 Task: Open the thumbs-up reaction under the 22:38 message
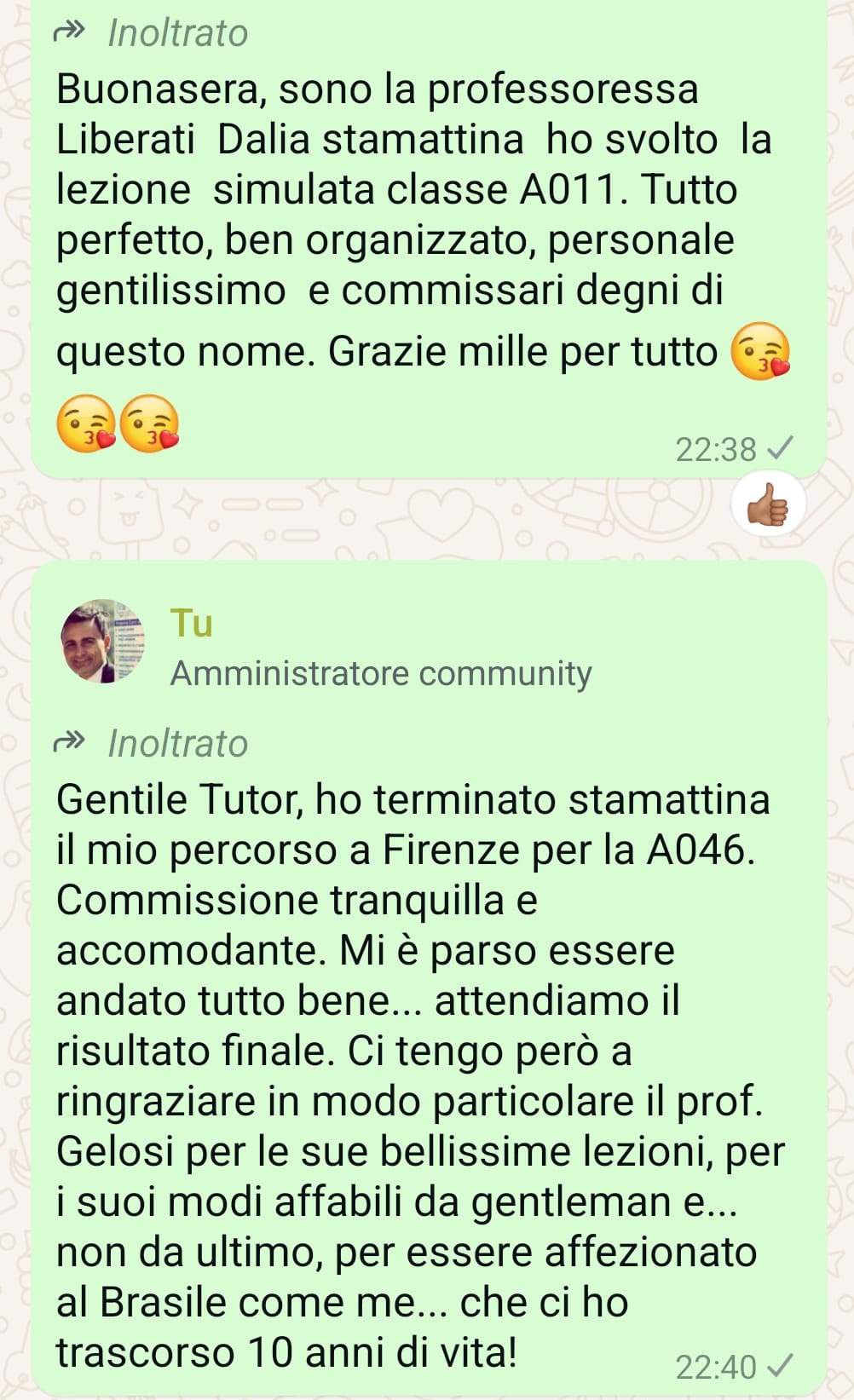[x=768, y=504]
